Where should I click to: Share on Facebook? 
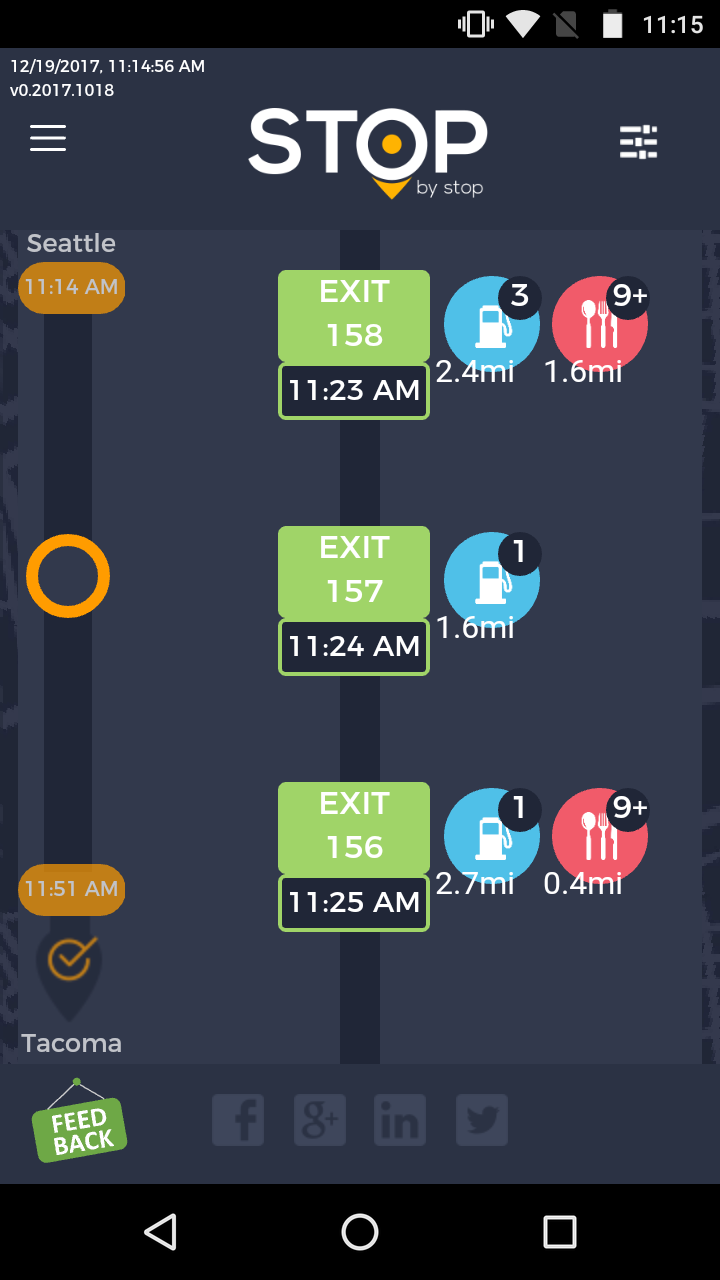pyautogui.click(x=238, y=1120)
